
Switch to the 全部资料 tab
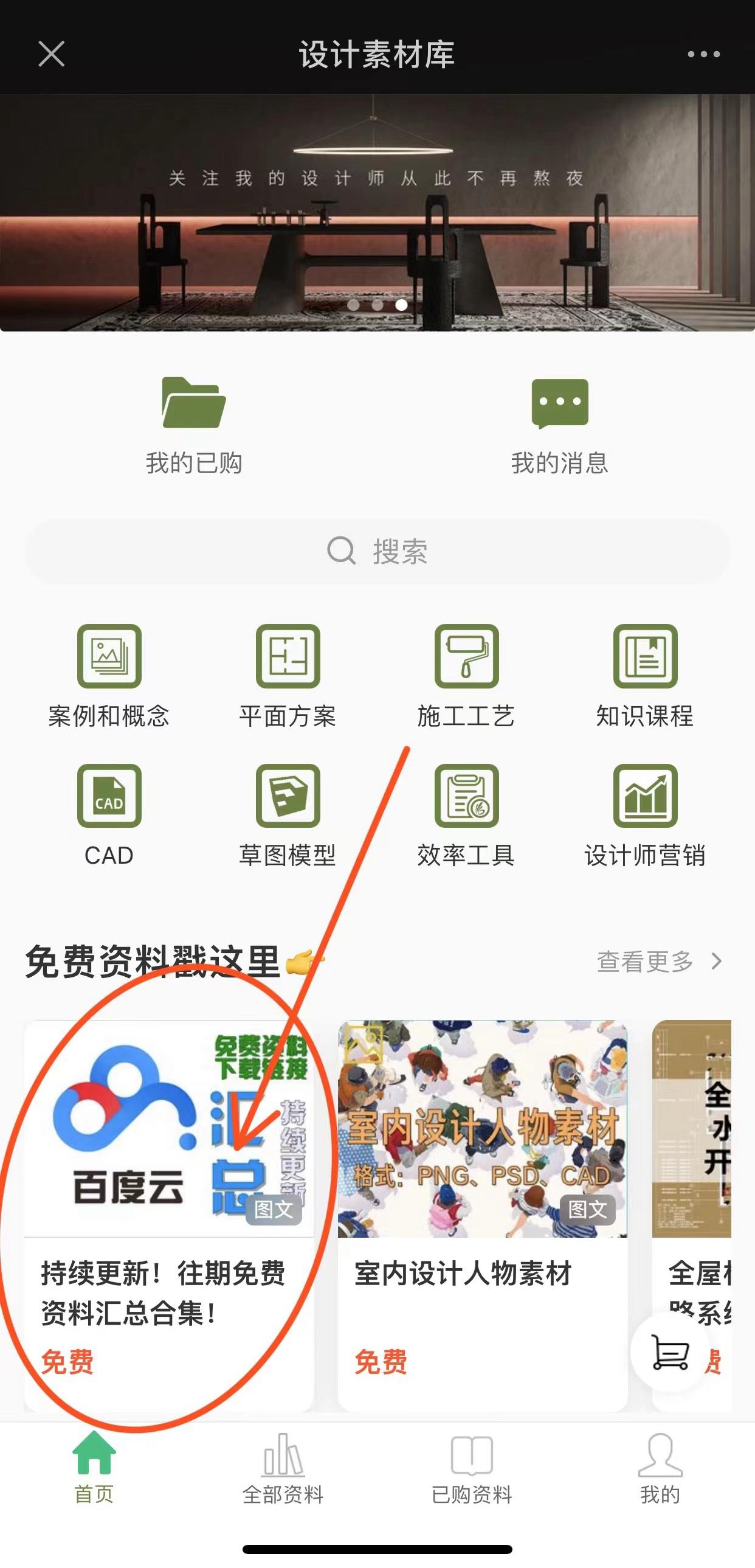tap(283, 1468)
